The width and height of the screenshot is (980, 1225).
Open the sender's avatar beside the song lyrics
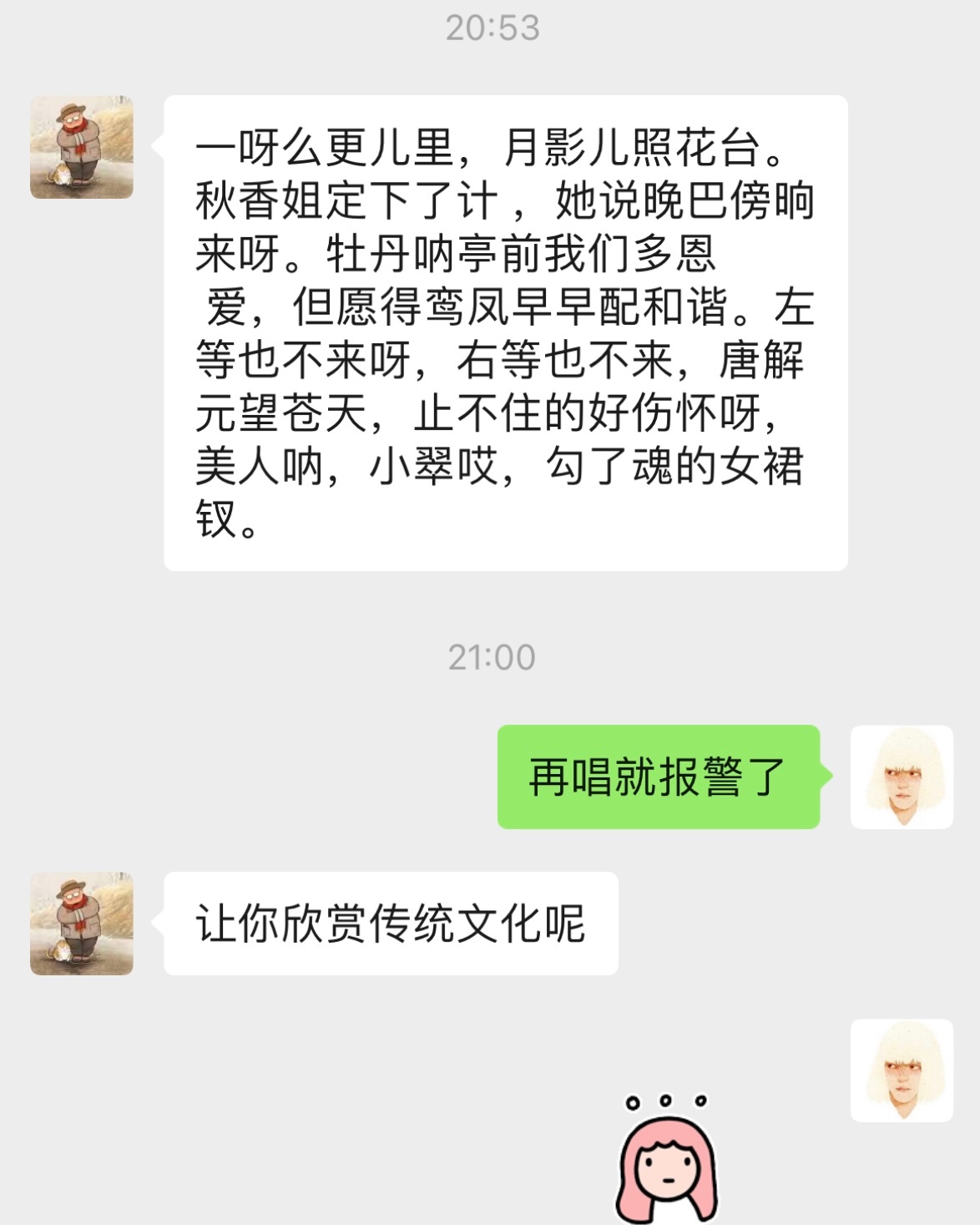tap(82, 147)
